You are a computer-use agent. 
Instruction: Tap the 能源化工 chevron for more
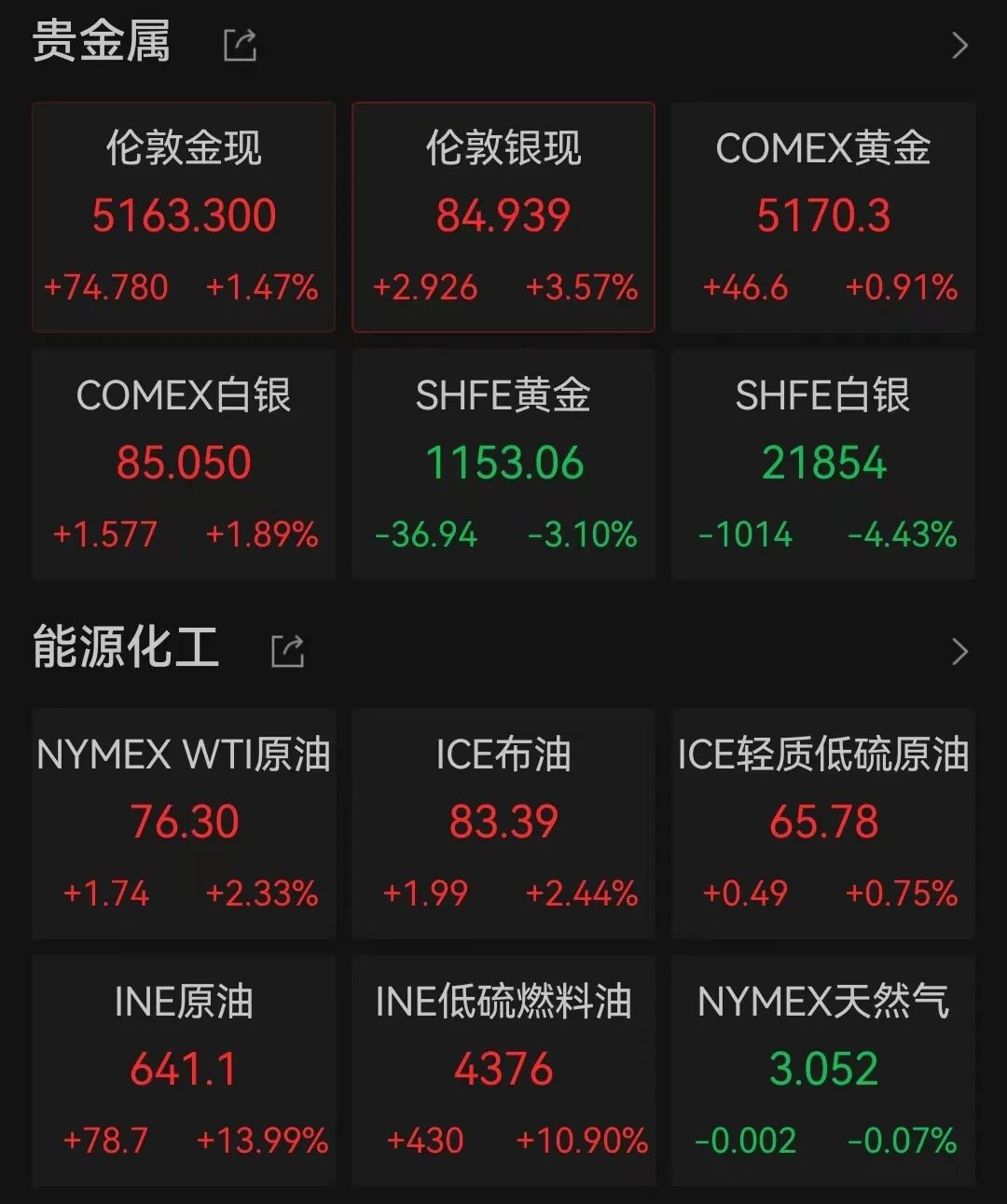pyautogui.click(x=959, y=651)
